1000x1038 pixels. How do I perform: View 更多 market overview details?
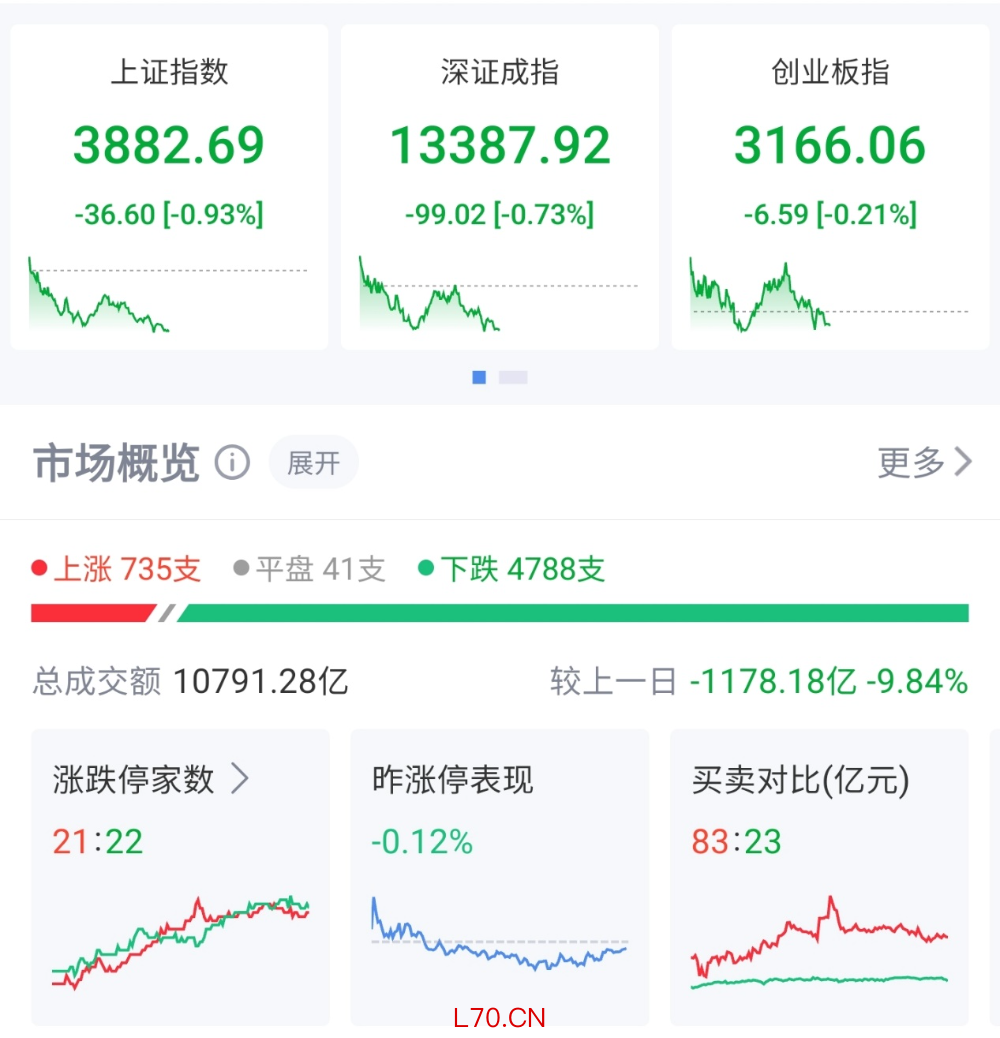924,462
